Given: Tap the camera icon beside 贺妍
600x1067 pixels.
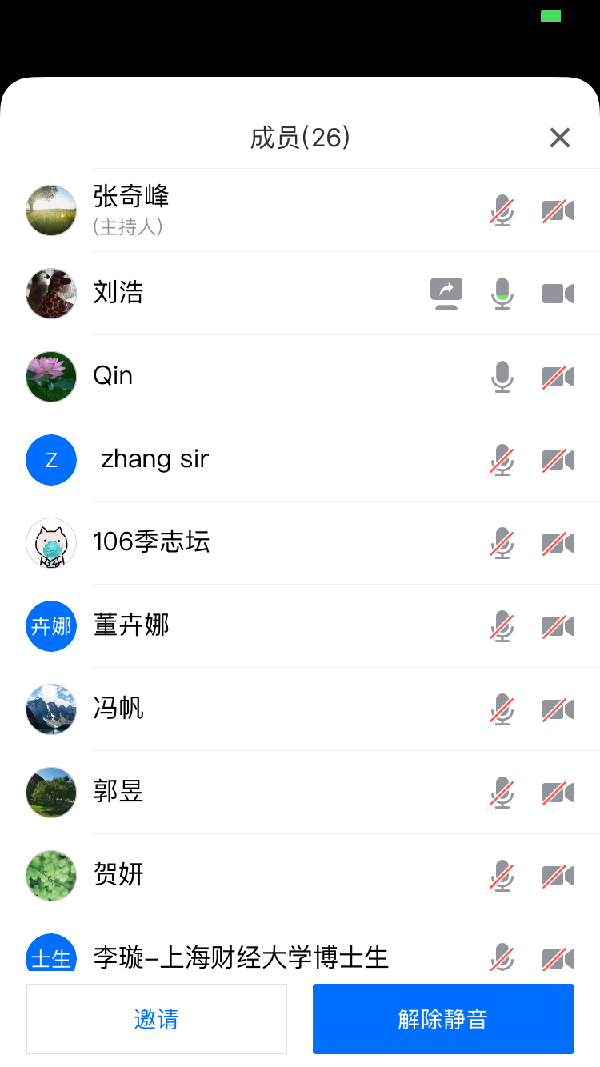Looking at the screenshot, I should (558, 876).
